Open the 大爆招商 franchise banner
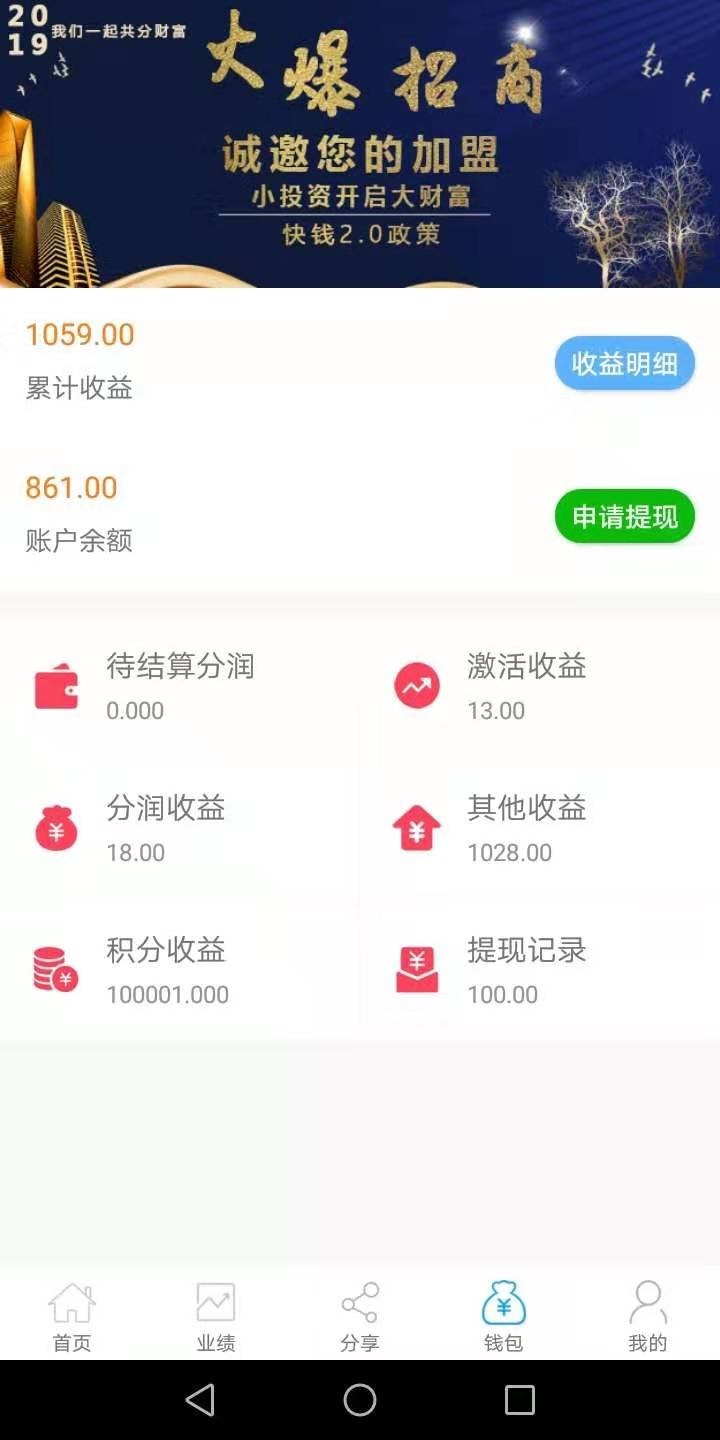Screen dimensions: 720x1440 (x=360, y=144)
